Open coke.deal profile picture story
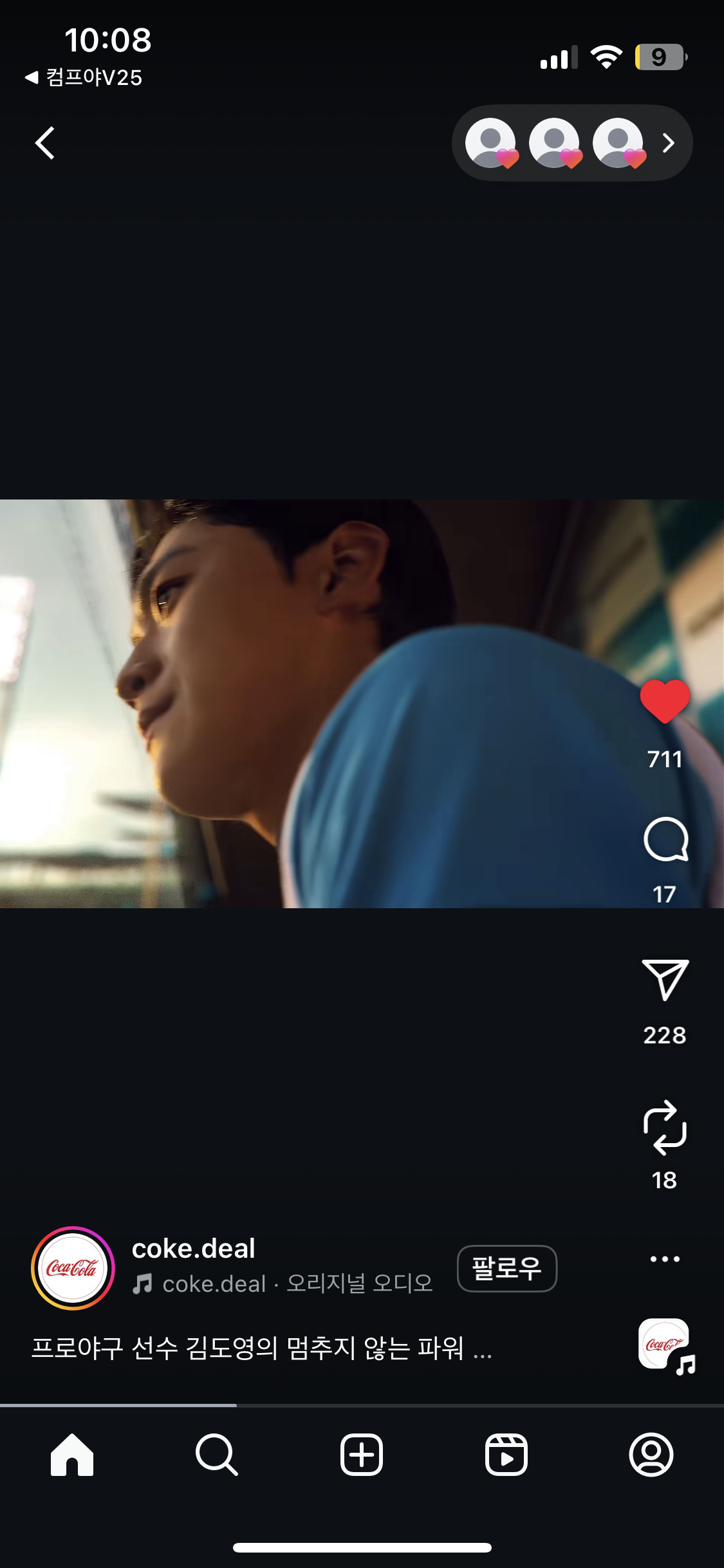Screen dimensions: 724x1568 [x=73, y=1268]
